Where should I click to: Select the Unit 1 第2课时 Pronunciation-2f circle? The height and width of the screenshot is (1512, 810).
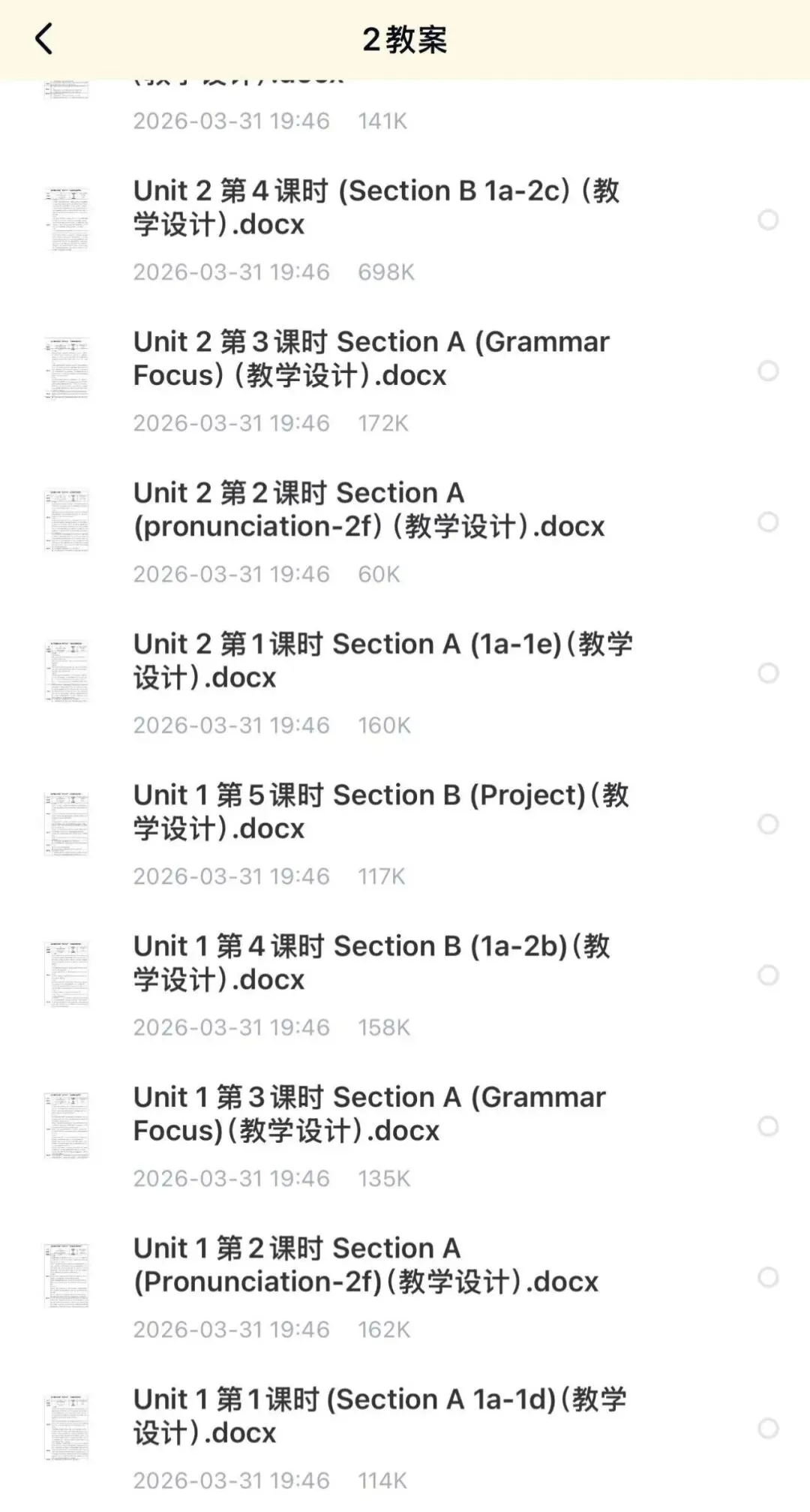[768, 1277]
